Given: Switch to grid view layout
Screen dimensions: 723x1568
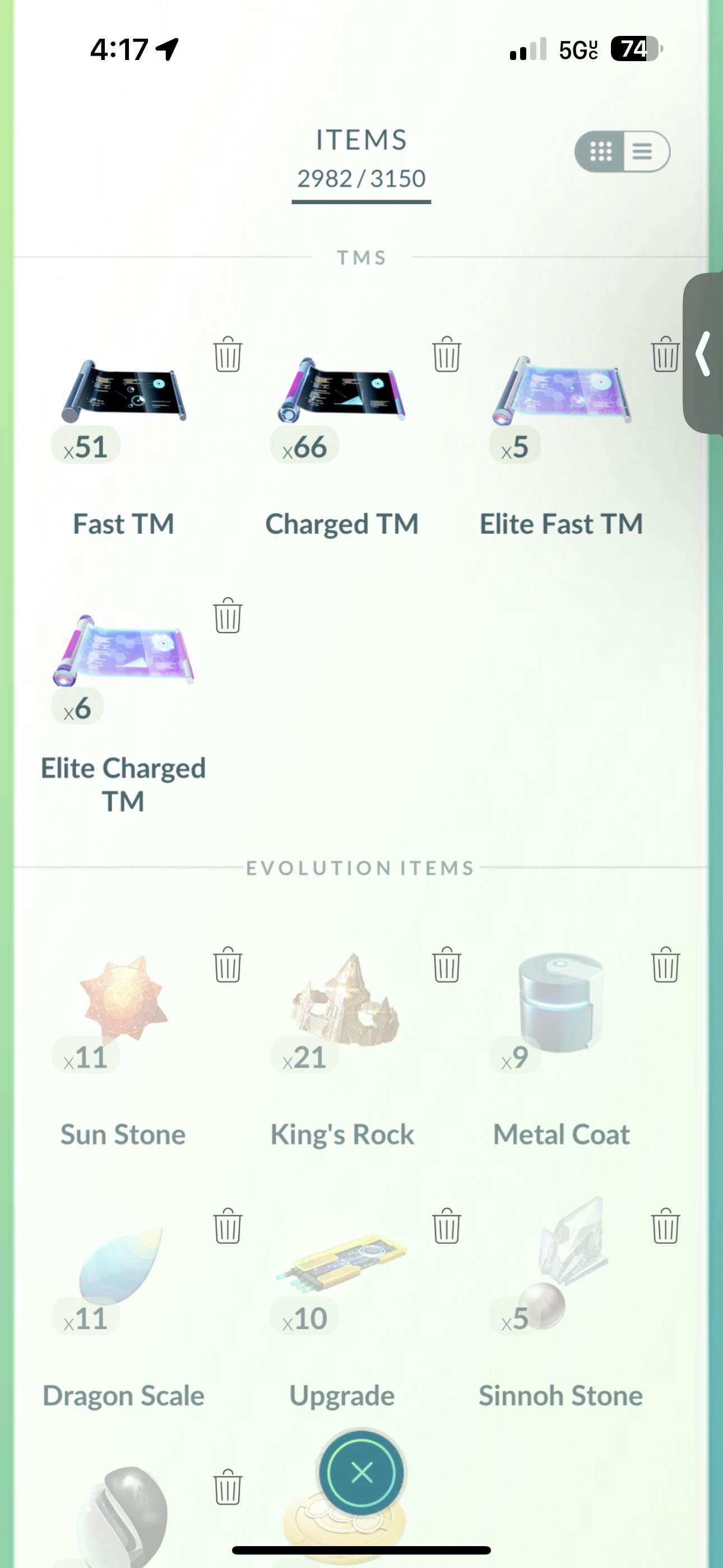Looking at the screenshot, I should click(x=600, y=151).
